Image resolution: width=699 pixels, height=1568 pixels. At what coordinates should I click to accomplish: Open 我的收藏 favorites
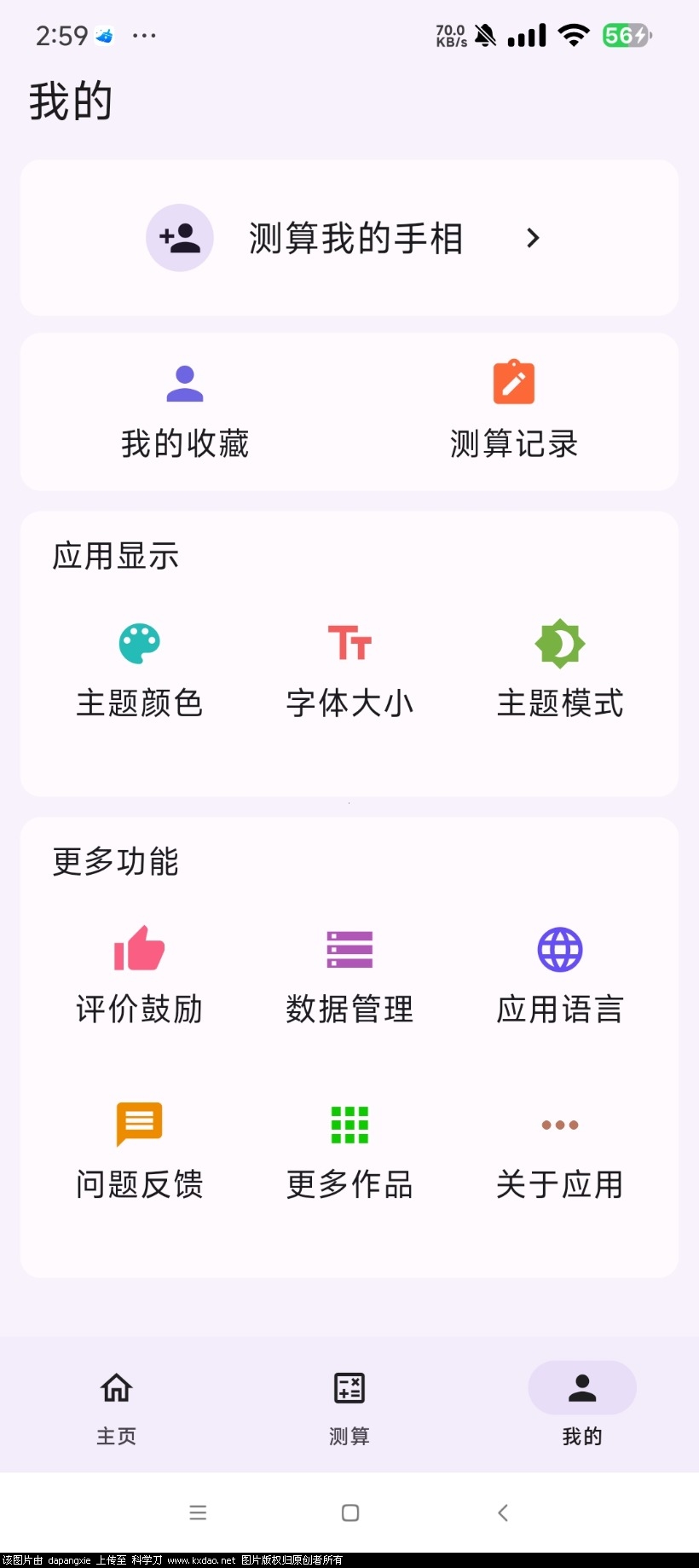[185, 413]
